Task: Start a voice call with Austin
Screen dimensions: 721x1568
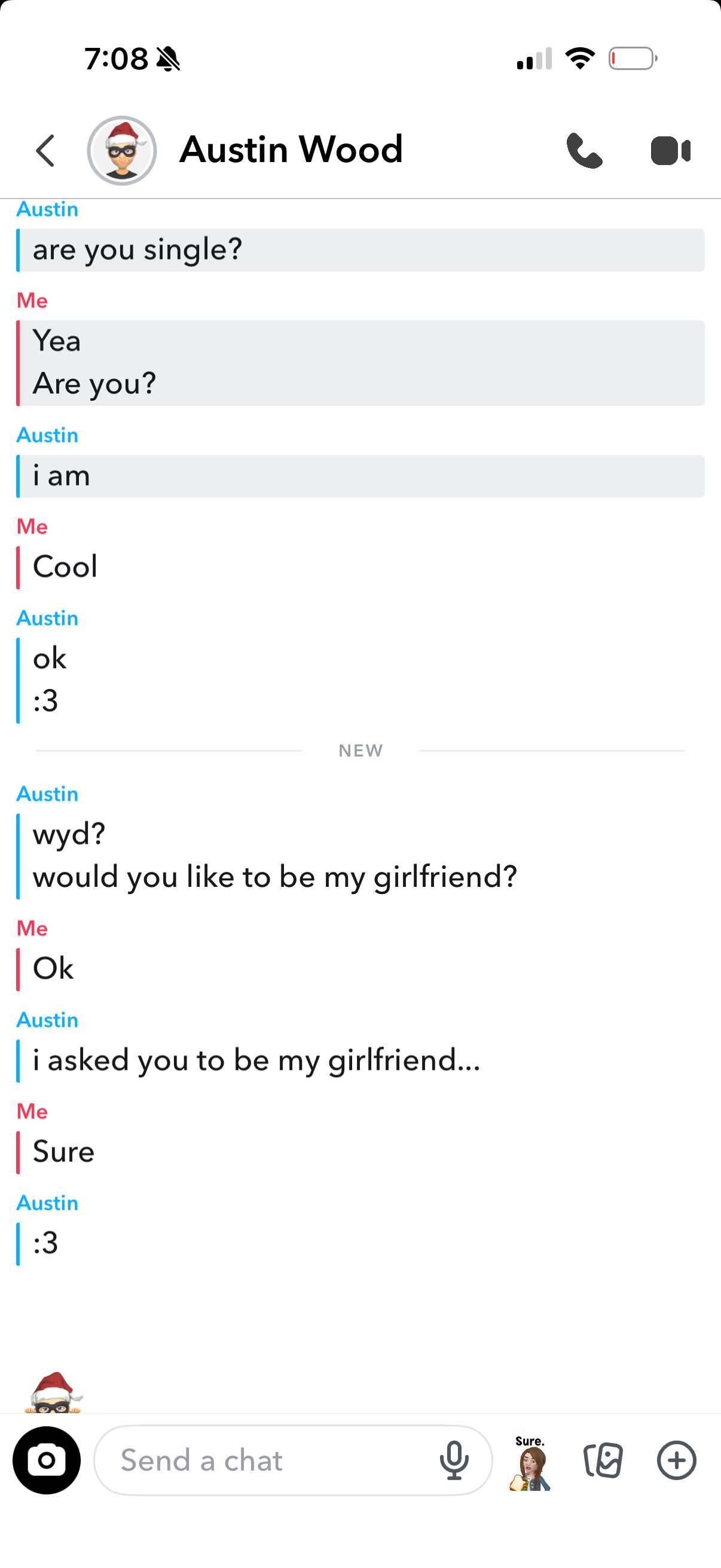Action: click(x=584, y=150)
